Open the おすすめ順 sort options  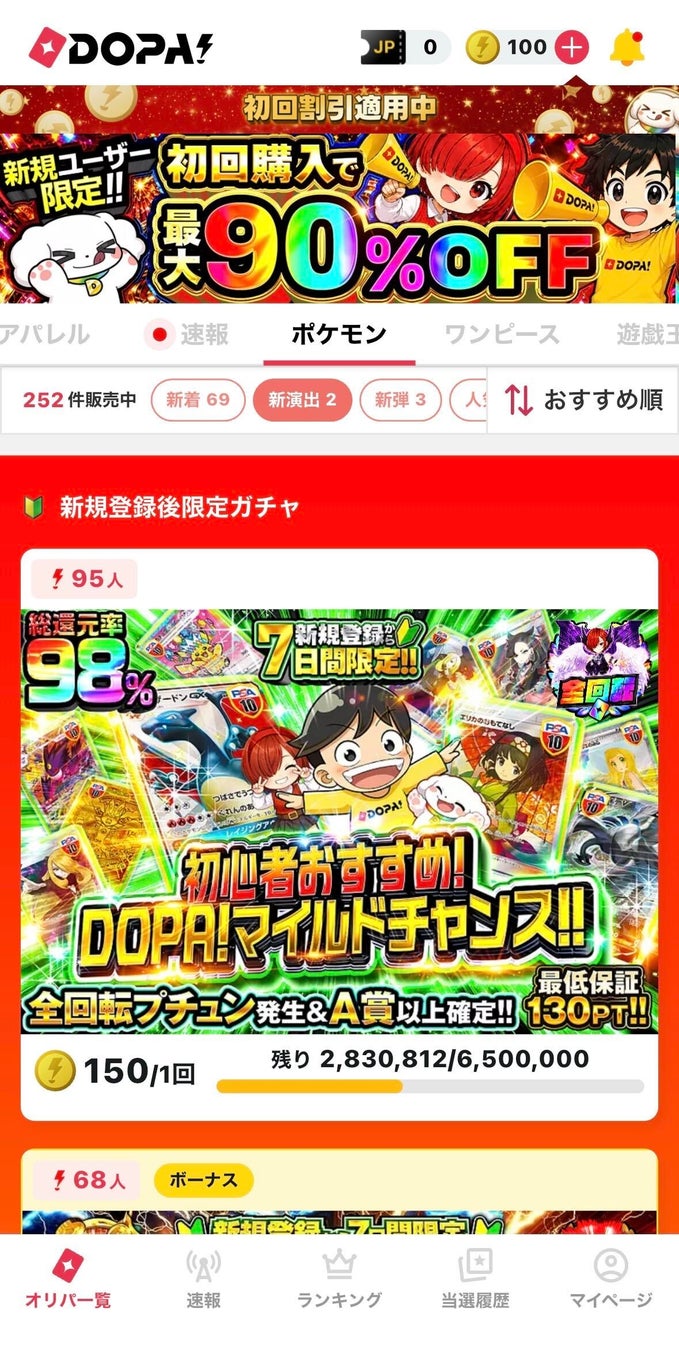[x=583, y=400]
